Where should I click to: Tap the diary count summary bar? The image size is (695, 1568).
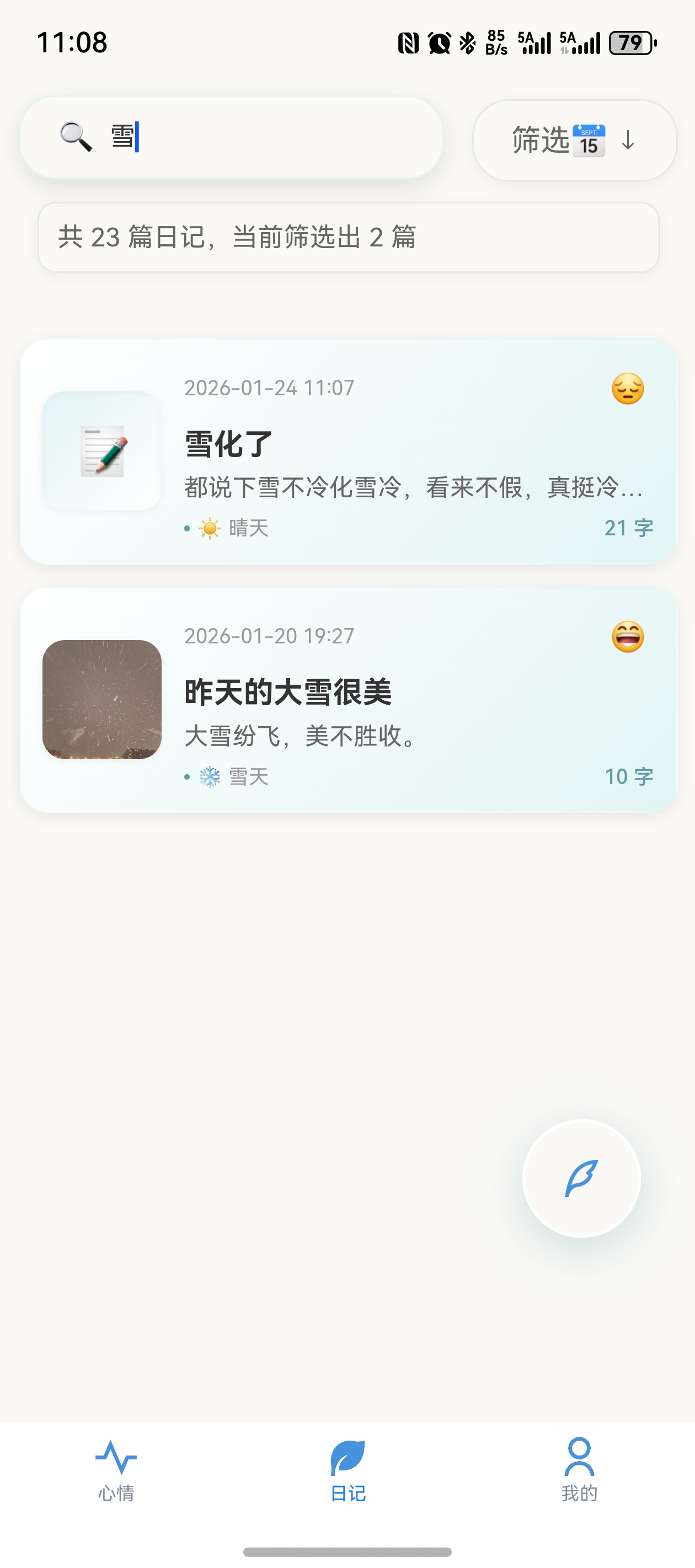[347, 237]
